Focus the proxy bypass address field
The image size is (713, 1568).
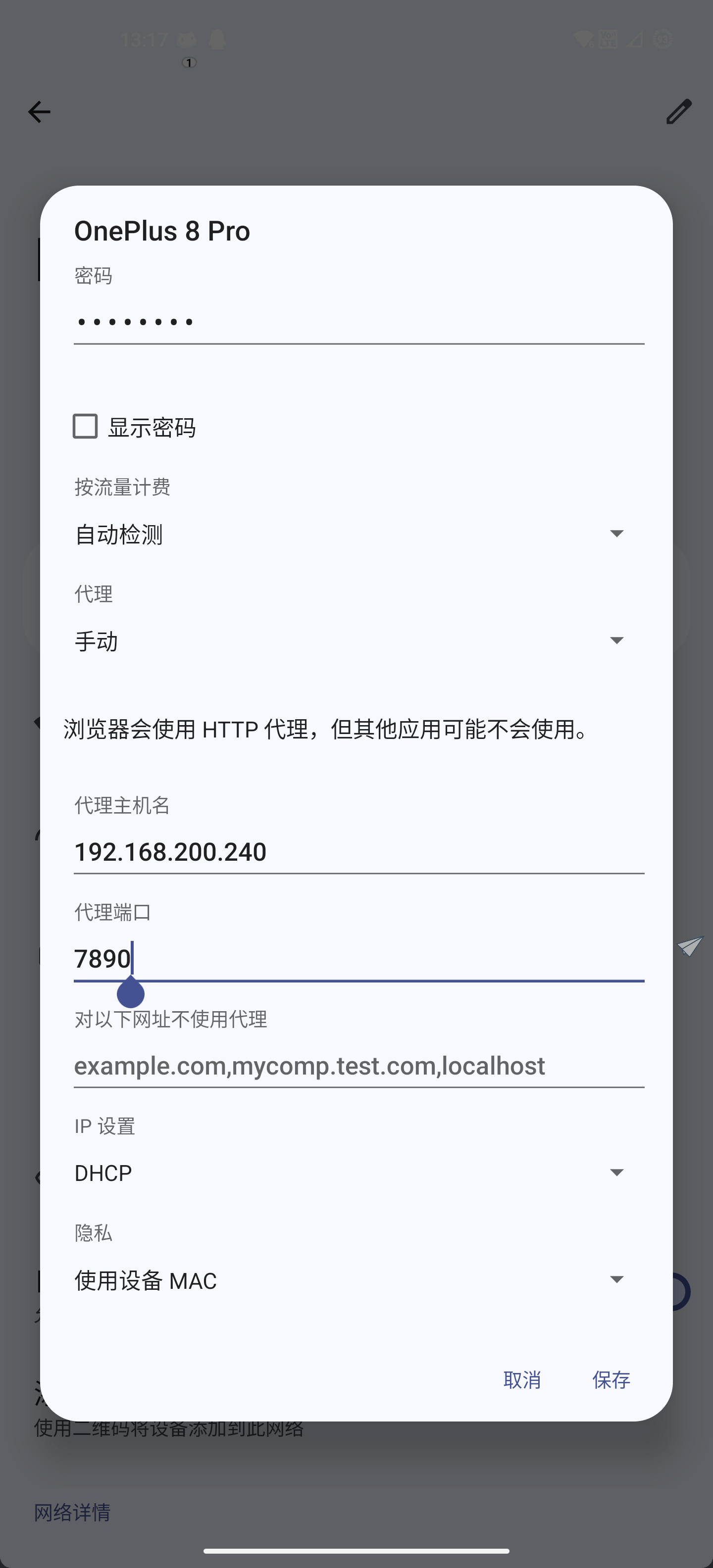pos(358,1066)
